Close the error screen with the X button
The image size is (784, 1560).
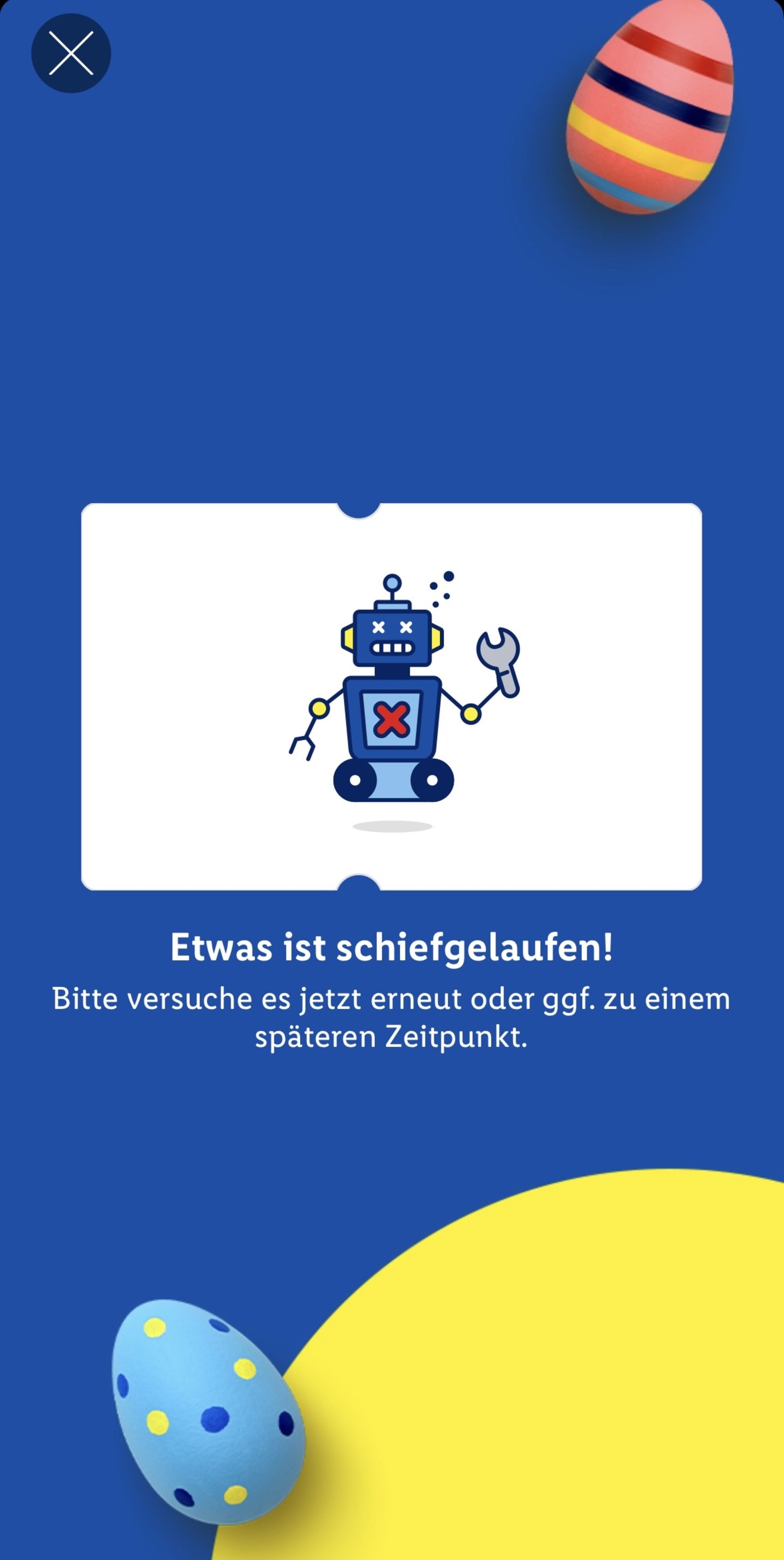click(71, 53)
